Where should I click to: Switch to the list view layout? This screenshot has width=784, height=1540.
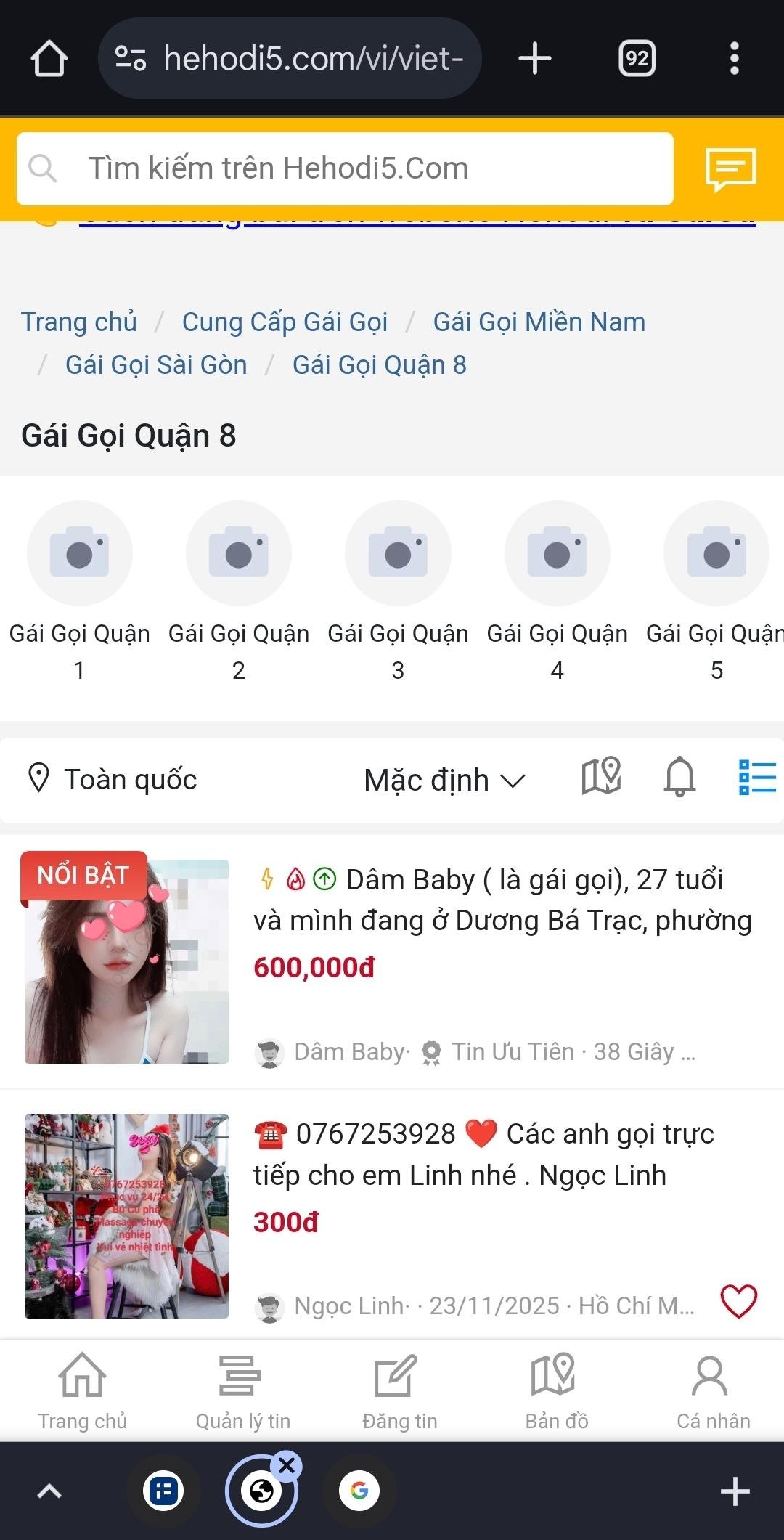tap(757, 777)
